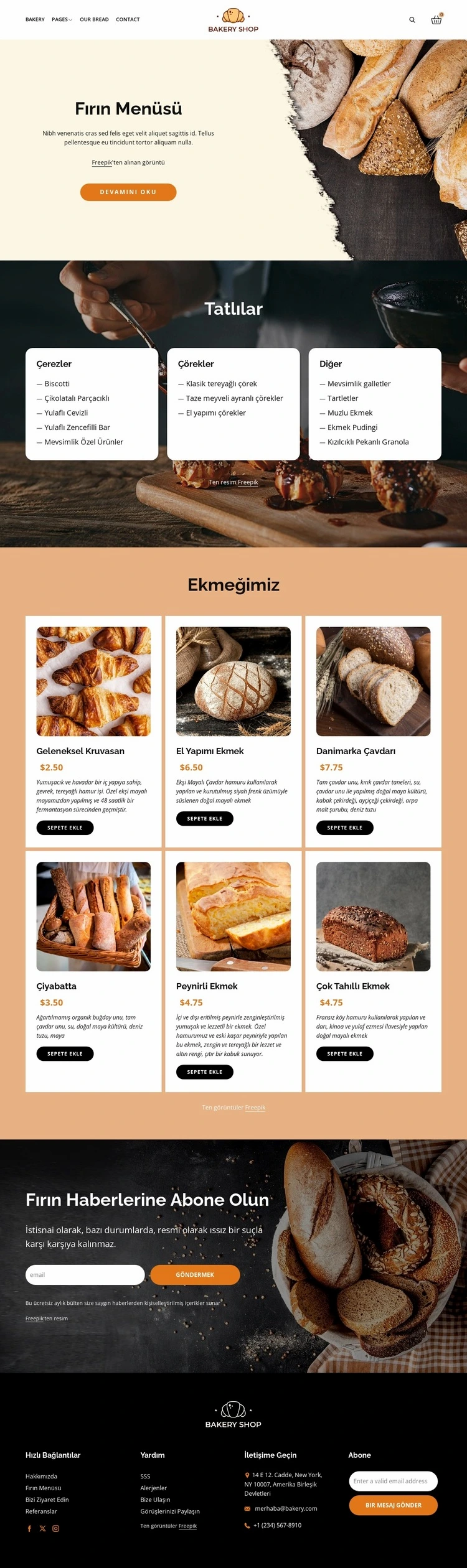Tap the DEVAMINI OKU button
The width and height of the screenshot is (467, 1568).
pos(128,192)
